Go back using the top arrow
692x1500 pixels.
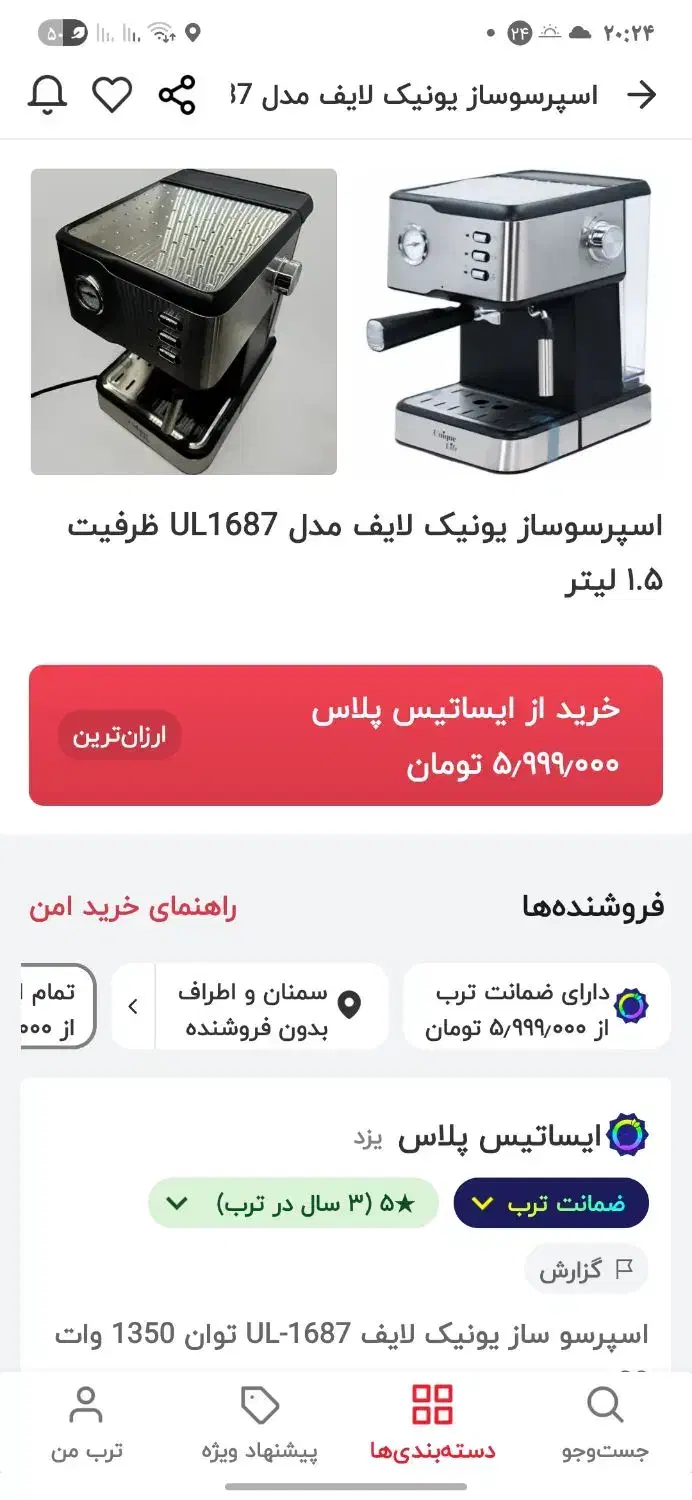click(x=641, y=95)
